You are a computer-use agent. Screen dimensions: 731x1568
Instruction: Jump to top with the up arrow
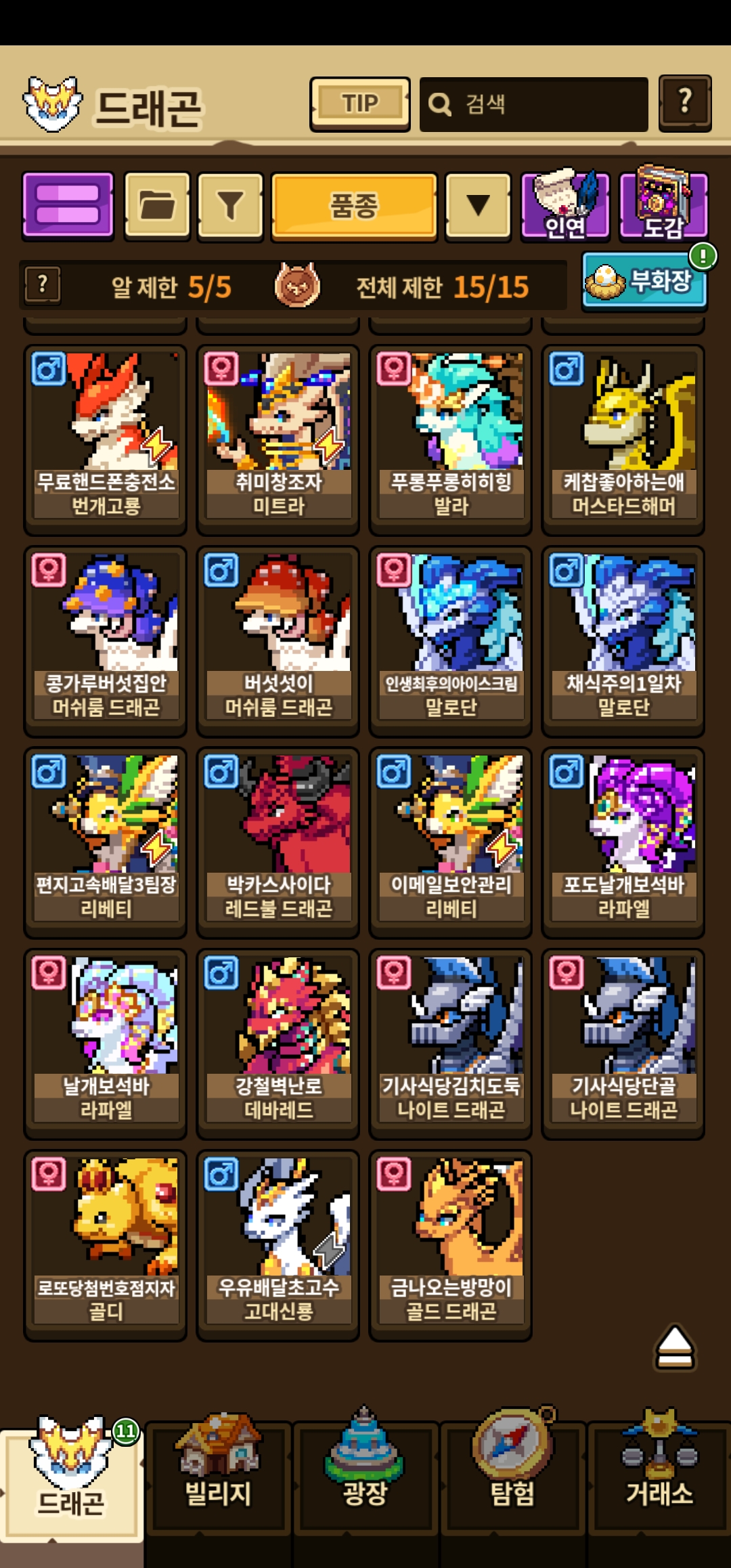coord(674,1347)
